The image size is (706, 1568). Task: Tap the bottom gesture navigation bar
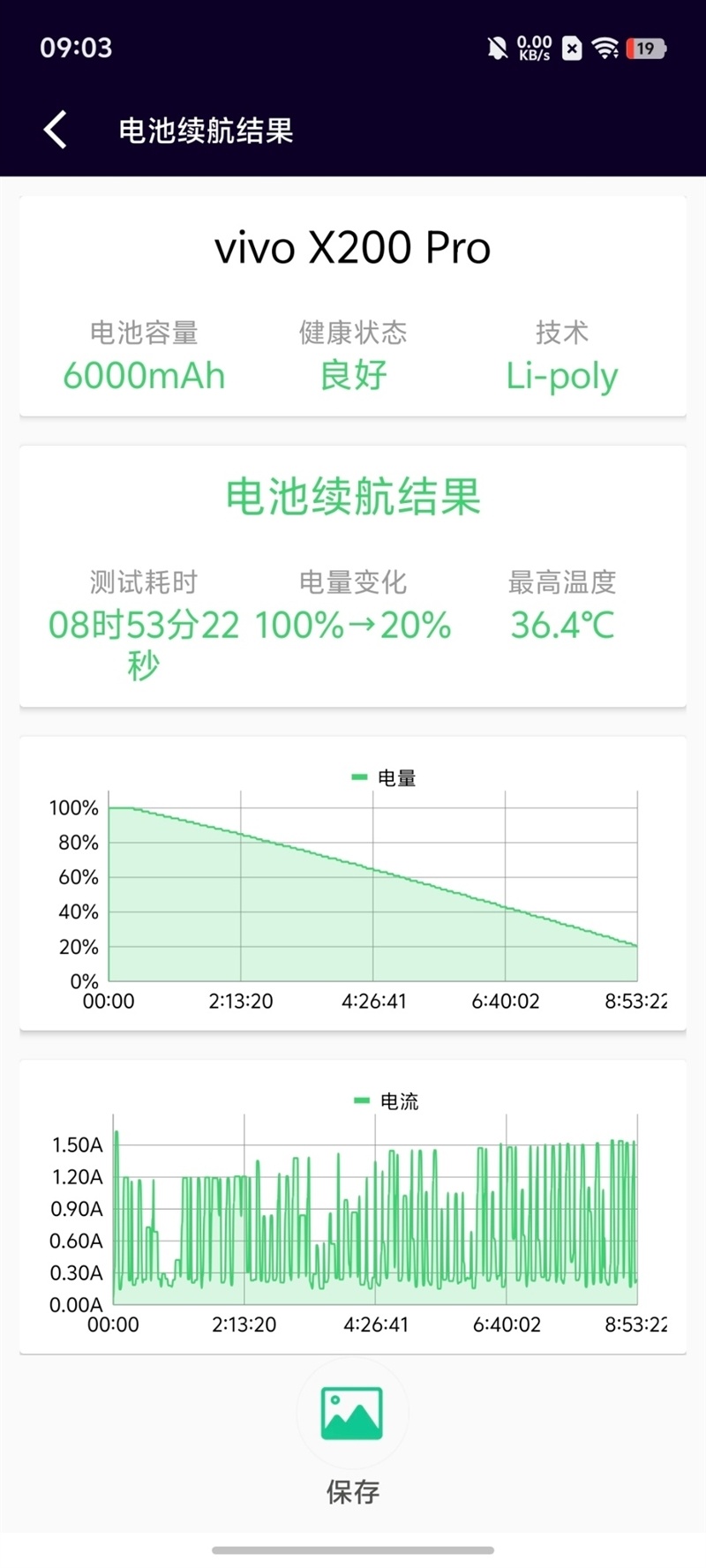(352, 1550)
